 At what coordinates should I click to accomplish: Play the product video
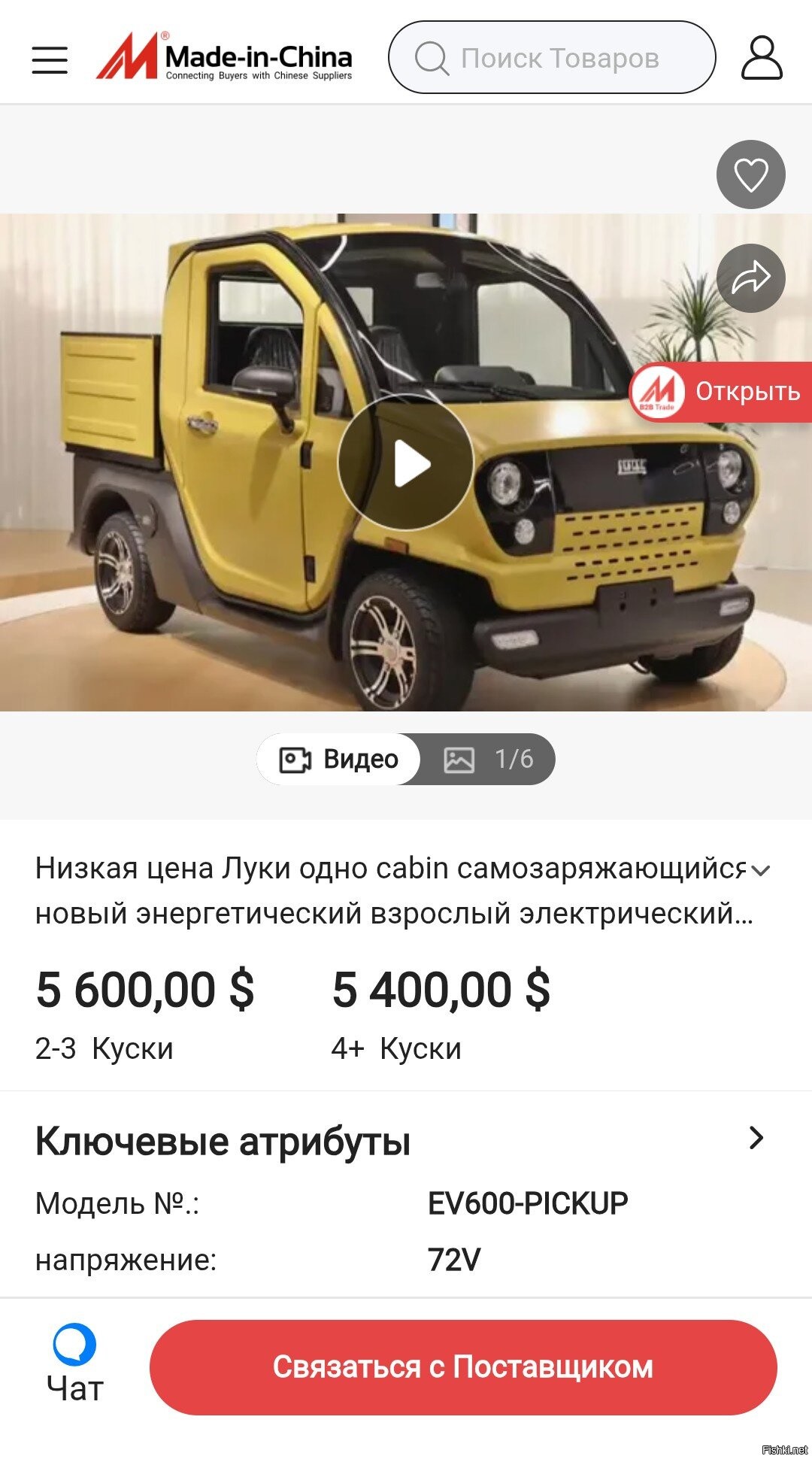[x=405, y=463]
